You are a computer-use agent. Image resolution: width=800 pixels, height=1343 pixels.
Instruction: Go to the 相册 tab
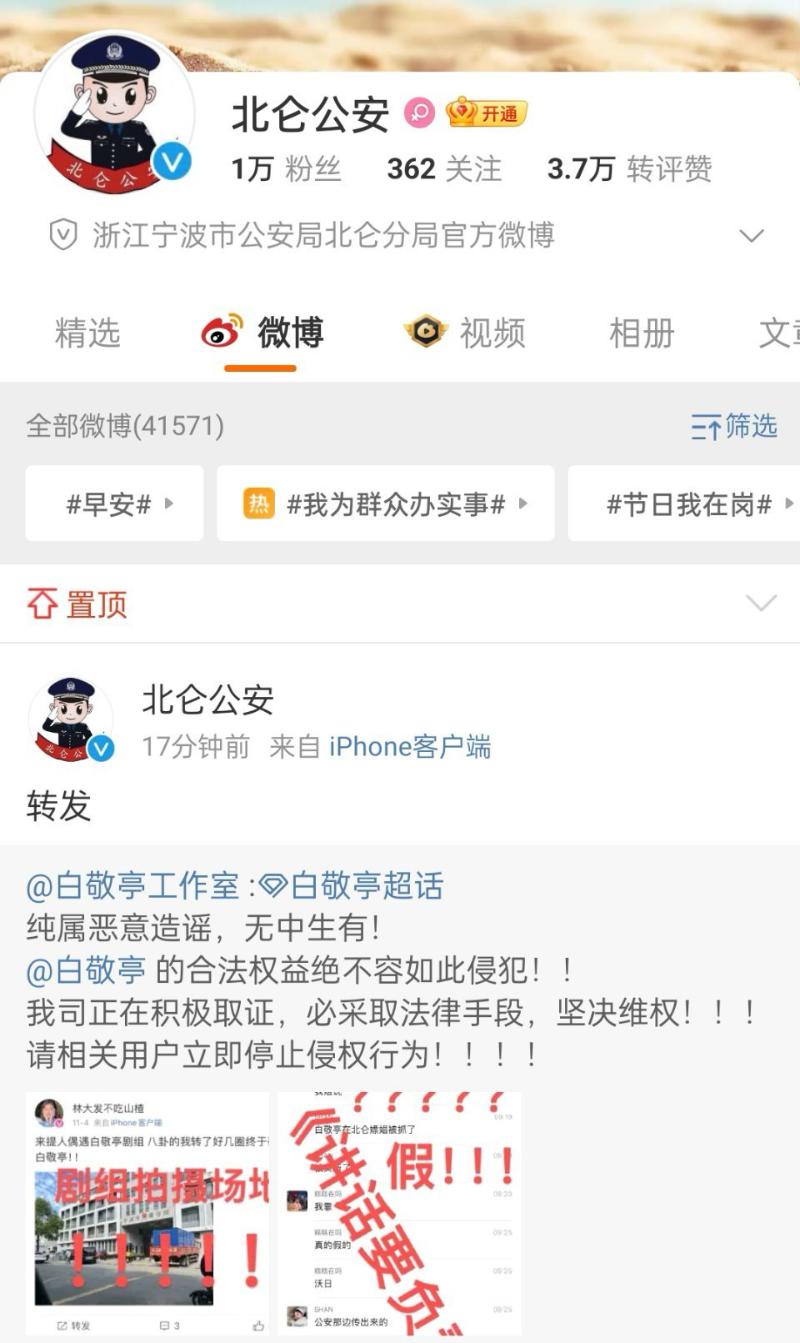[x=641, y=333]
